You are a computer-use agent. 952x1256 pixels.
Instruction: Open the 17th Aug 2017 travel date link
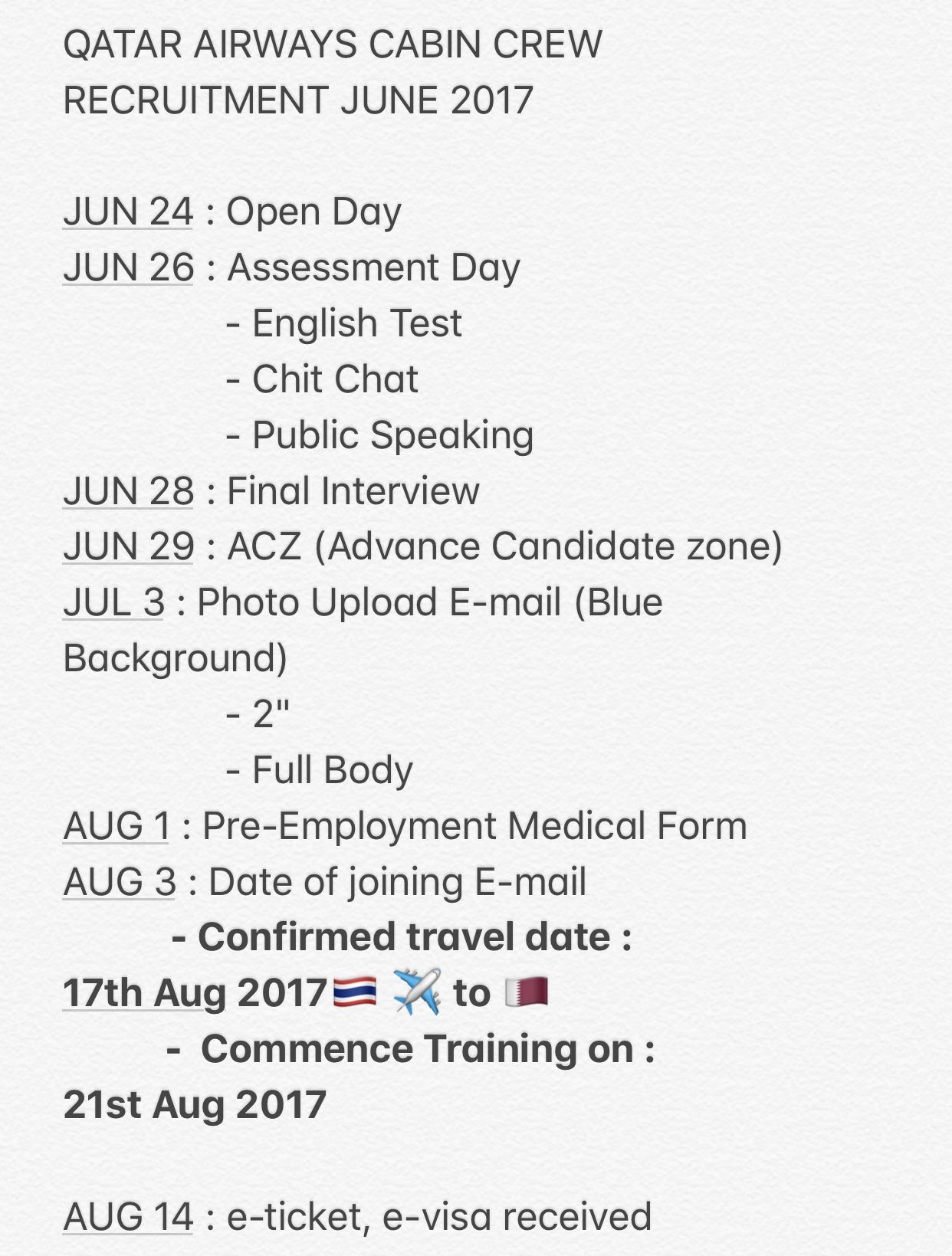(x=195, y=993)
